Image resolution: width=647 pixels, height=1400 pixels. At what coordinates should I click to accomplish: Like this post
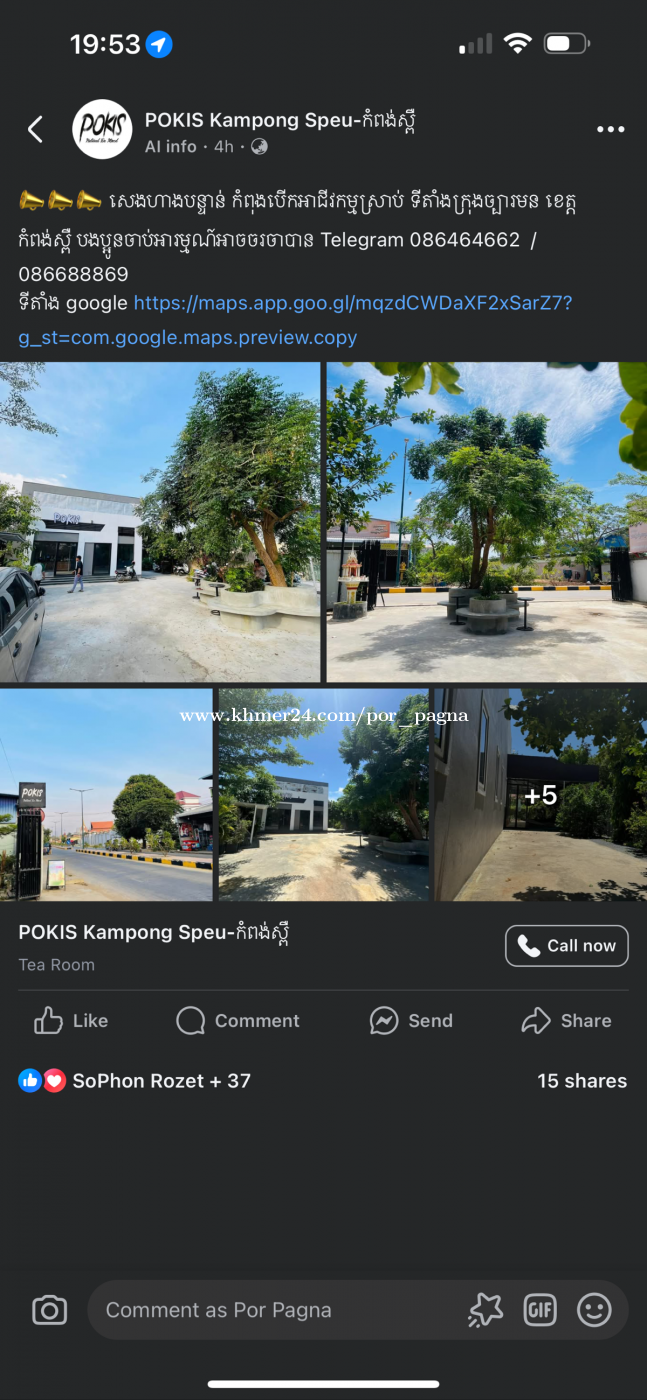tap(71, 1021)
